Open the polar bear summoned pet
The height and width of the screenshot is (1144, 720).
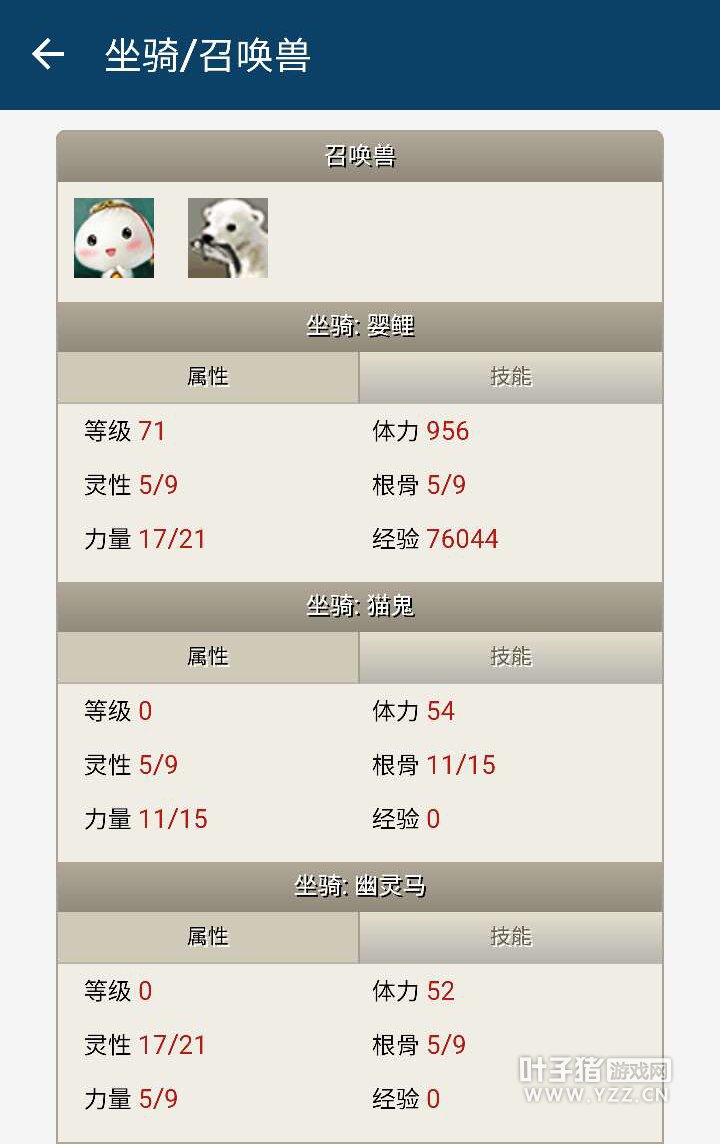click(228, 238)
